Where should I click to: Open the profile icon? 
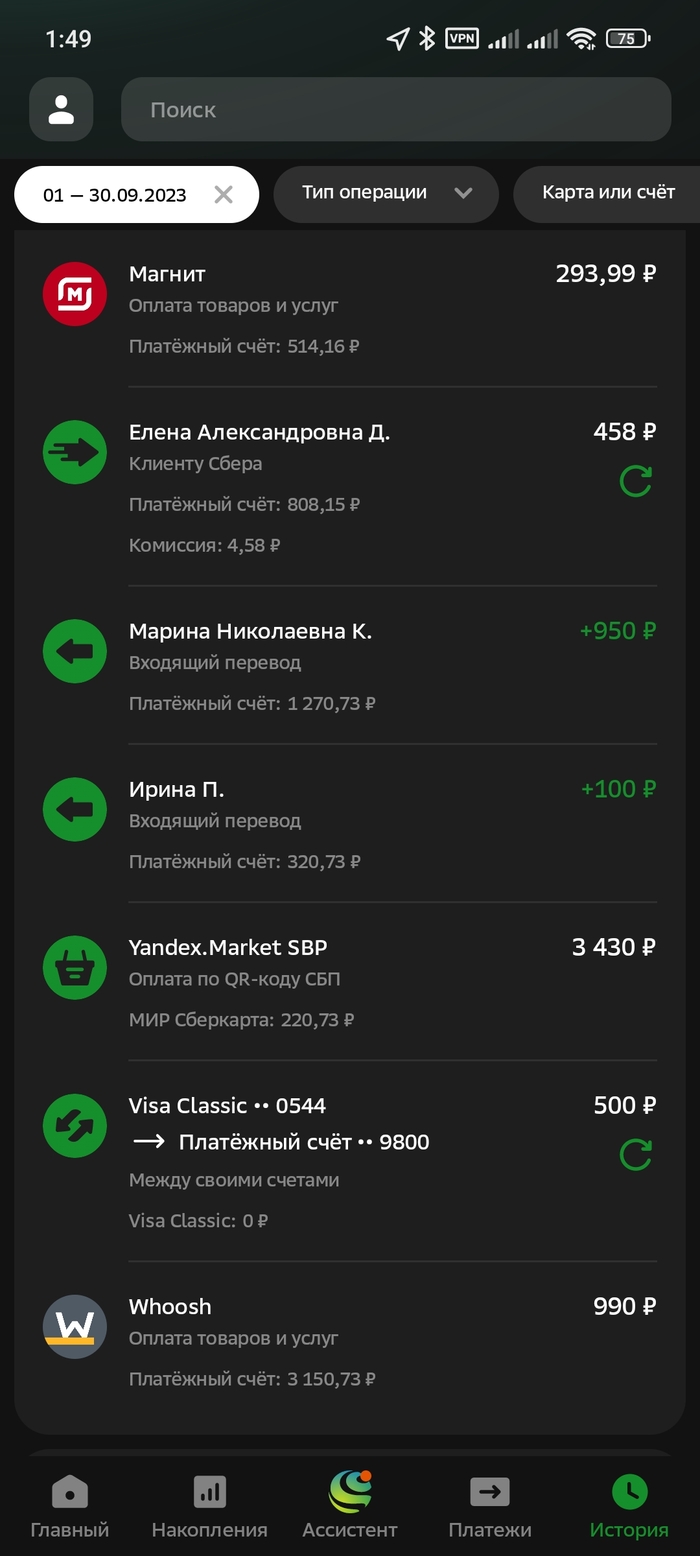tap(61, 109)
